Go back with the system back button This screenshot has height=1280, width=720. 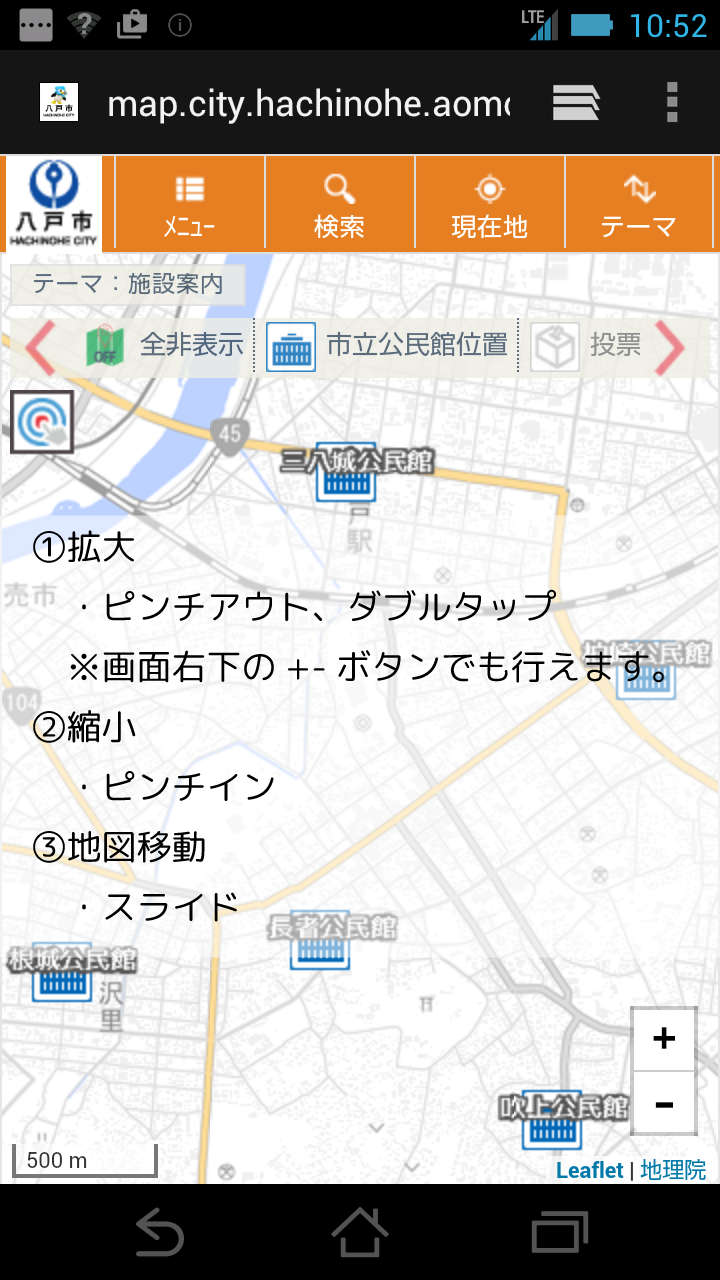point(160,1232)
